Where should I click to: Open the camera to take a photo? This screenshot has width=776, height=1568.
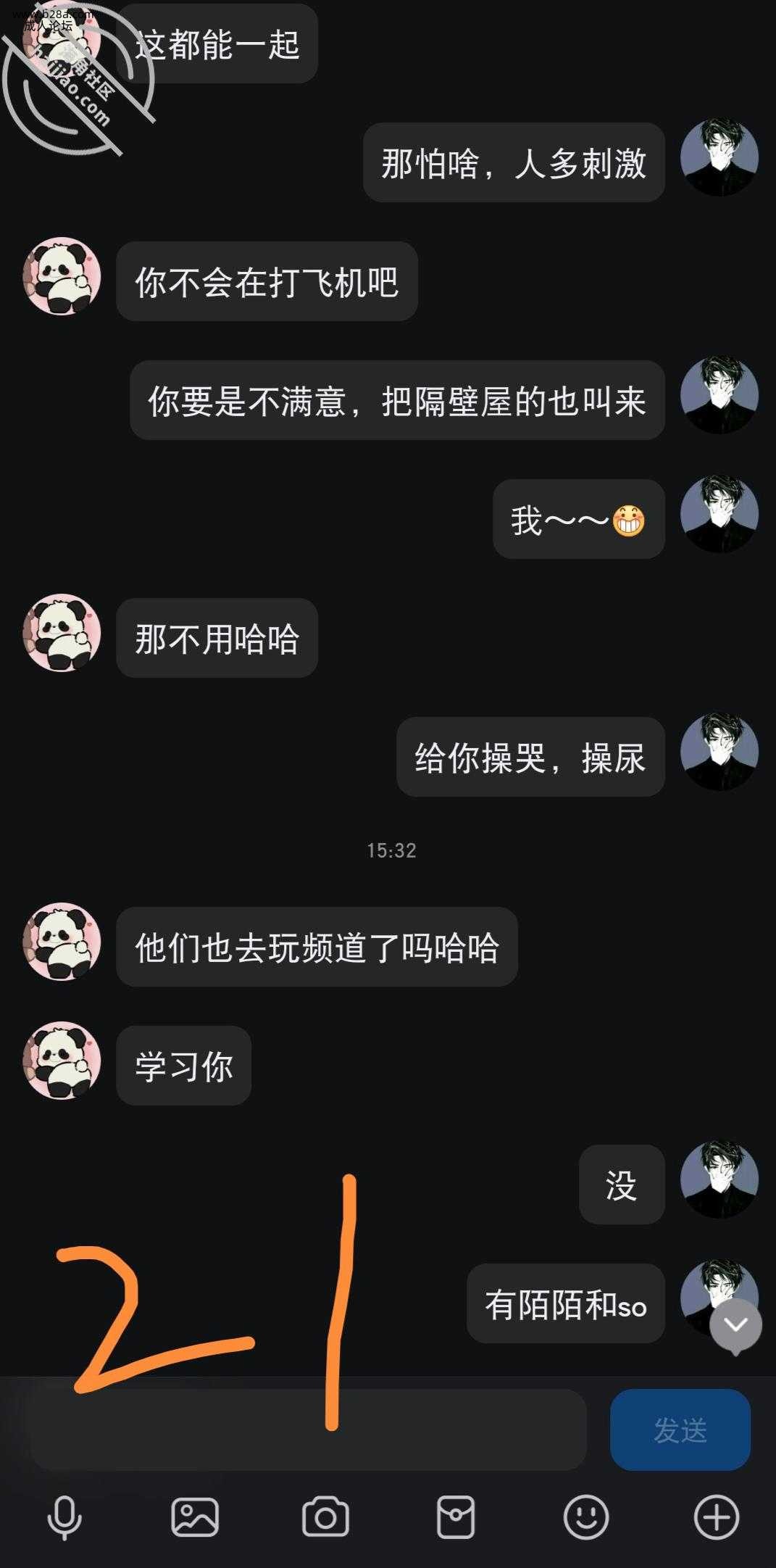click(x=325, y=1517)
